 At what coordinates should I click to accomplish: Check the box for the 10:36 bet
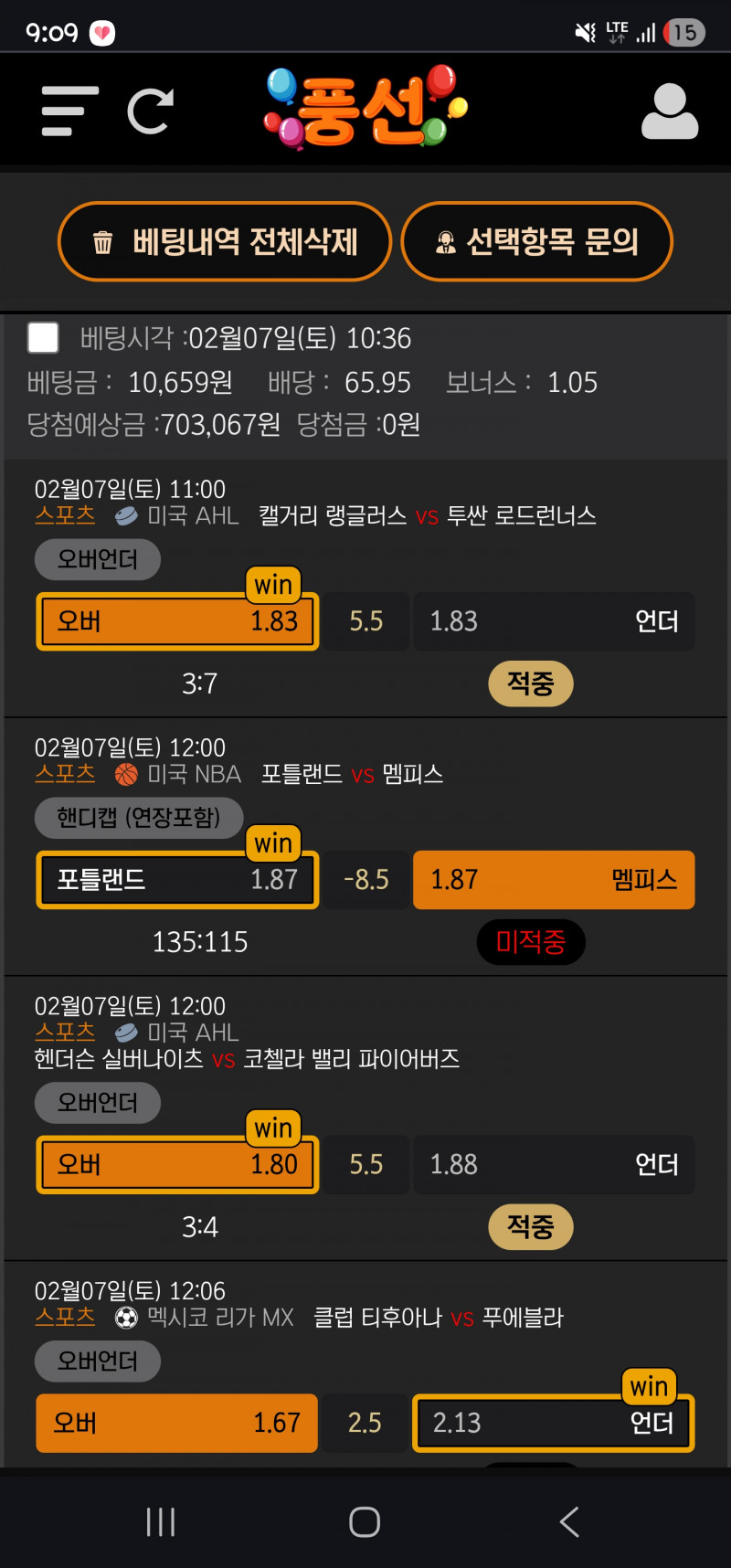pyautogui.click(x=43, y=337)
